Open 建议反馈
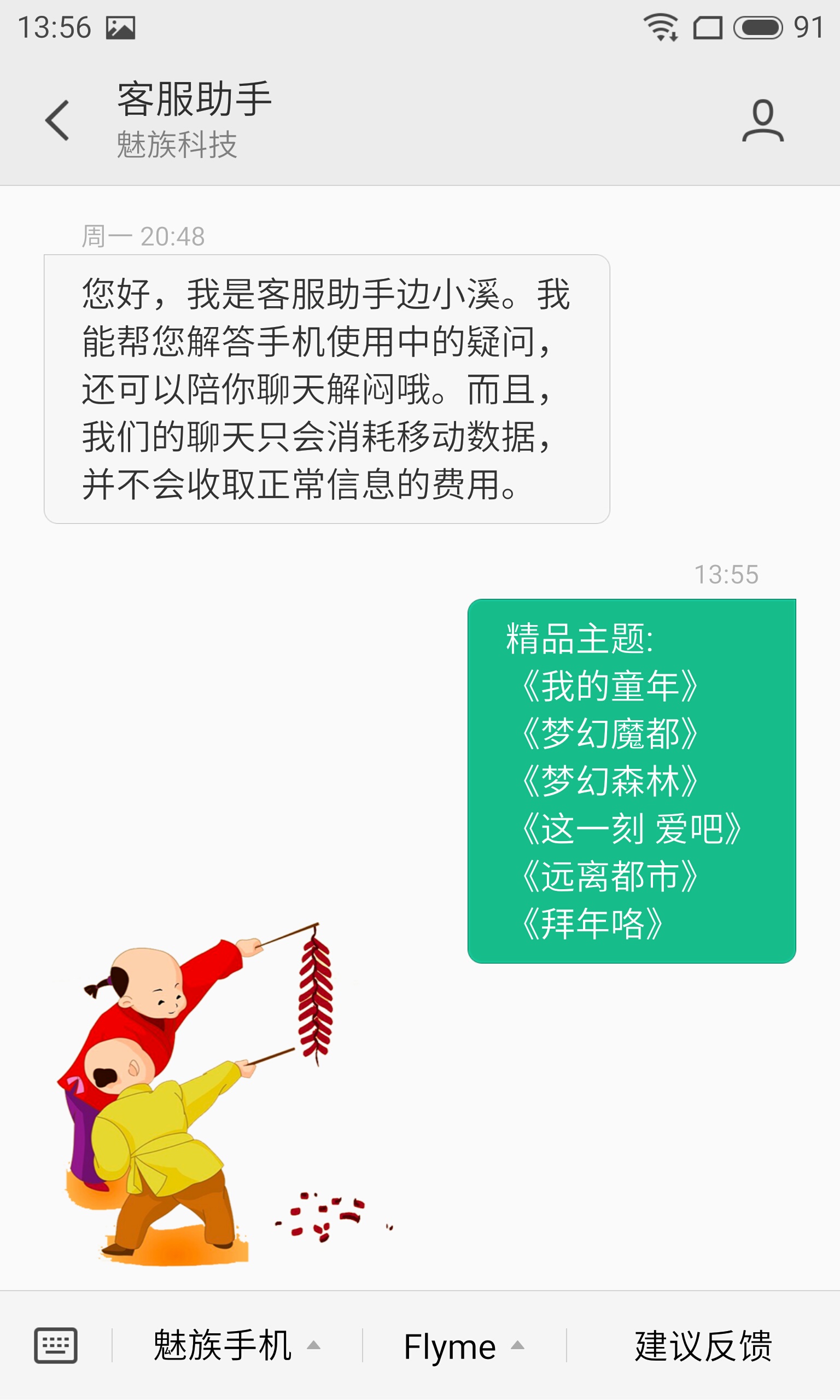 pos(703,1345)
